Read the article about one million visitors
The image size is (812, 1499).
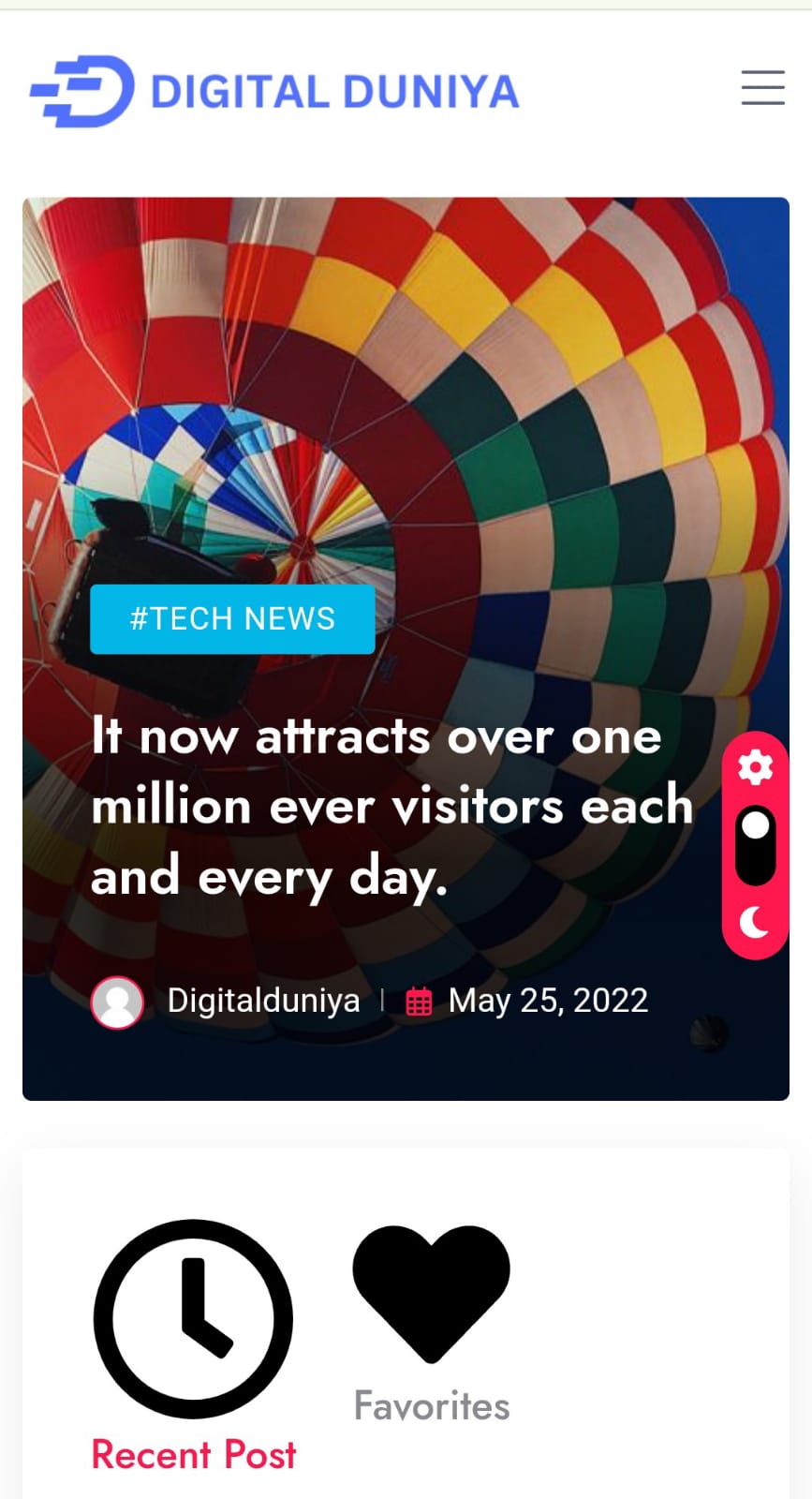(x=391, y=806)
